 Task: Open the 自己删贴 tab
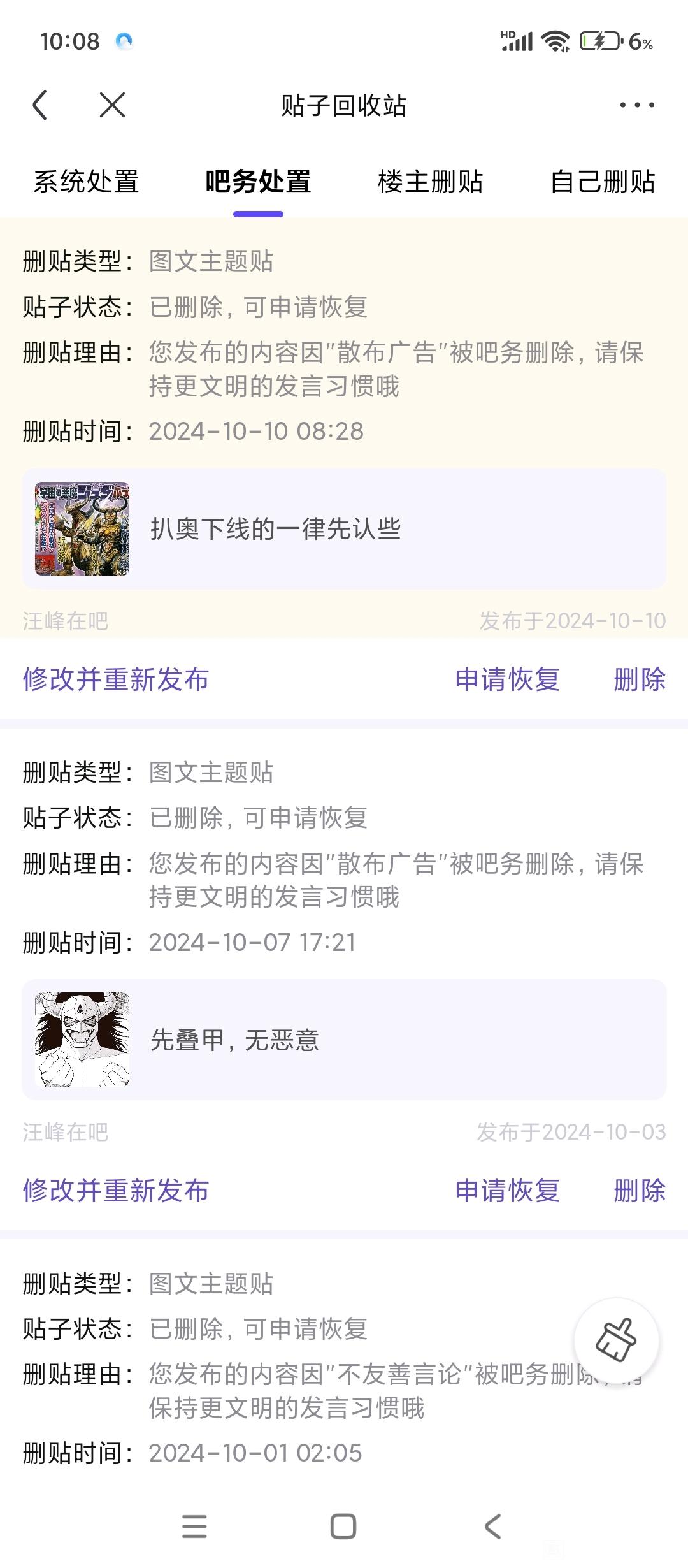click(x=603, y=182)
